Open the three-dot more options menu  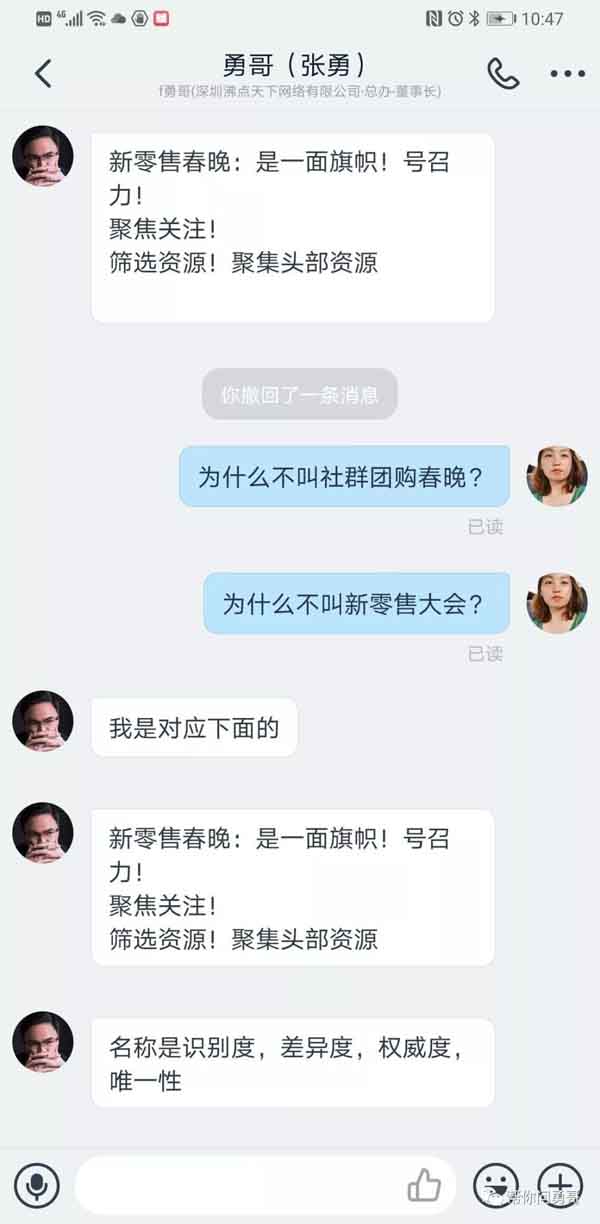tap(567, 73)
